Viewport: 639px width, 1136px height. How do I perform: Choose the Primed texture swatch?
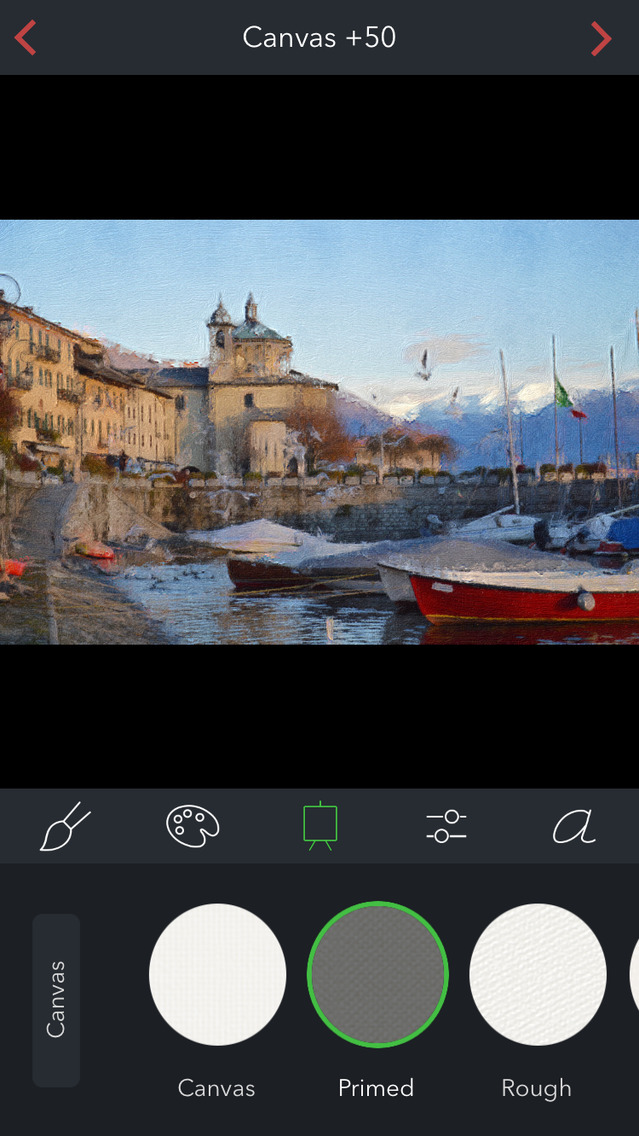(377, 973)
